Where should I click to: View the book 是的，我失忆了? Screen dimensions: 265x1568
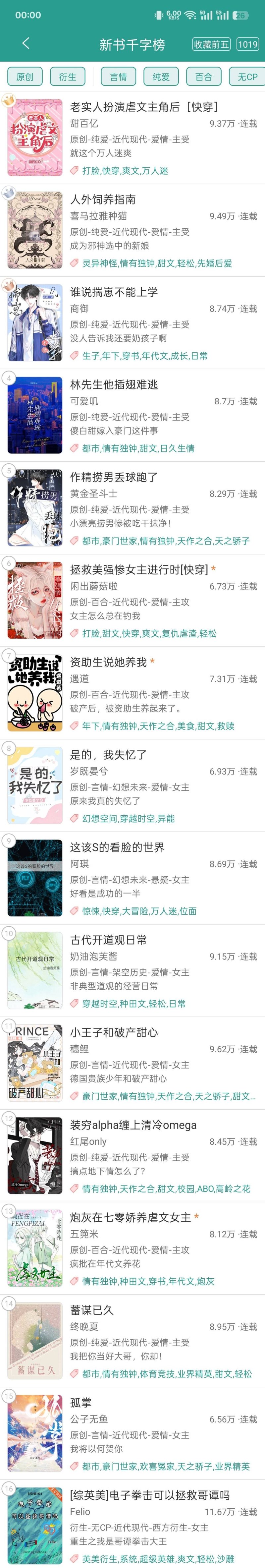108,755
